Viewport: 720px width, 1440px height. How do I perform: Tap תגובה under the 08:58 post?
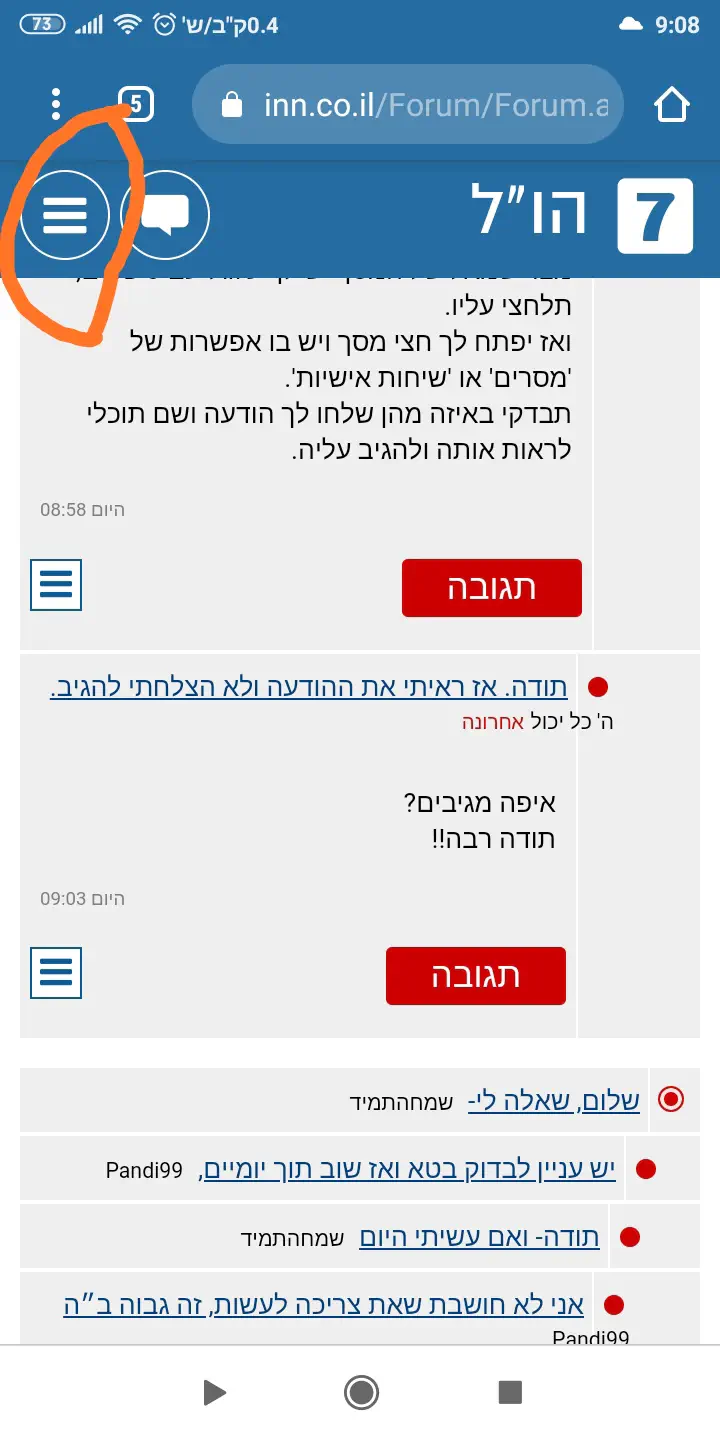click(x=491, y=588)
